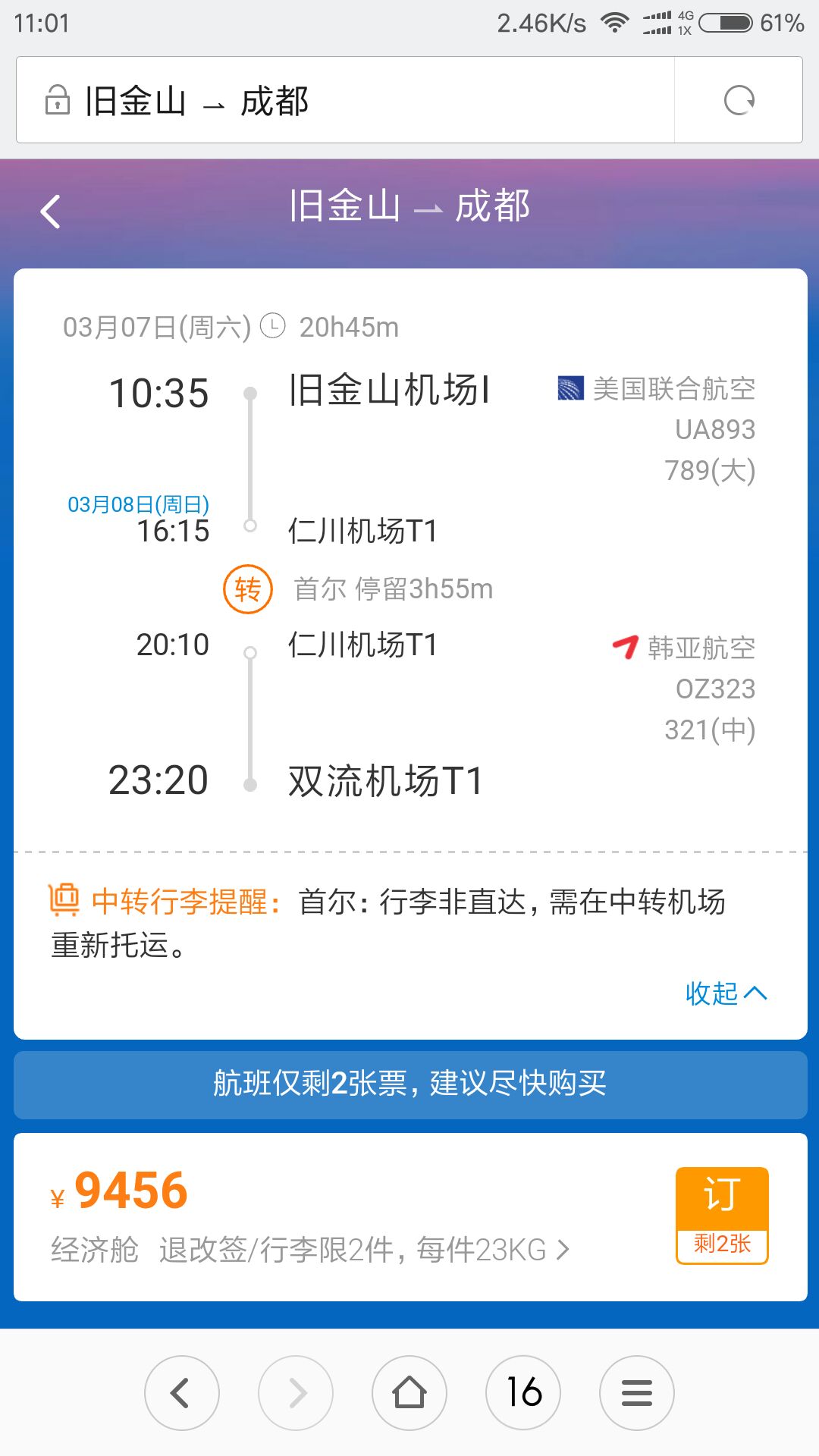
Task: Reload the page with refresh icon
Action: (x=739, y=100)
